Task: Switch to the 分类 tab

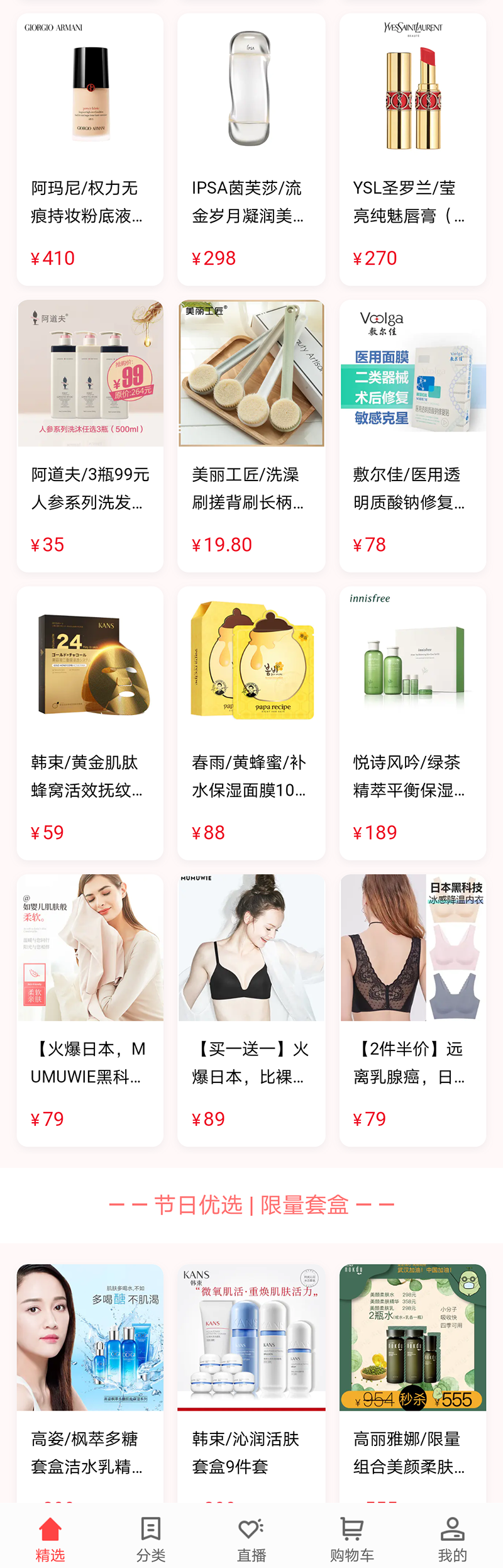Action: click(151, 1538)
